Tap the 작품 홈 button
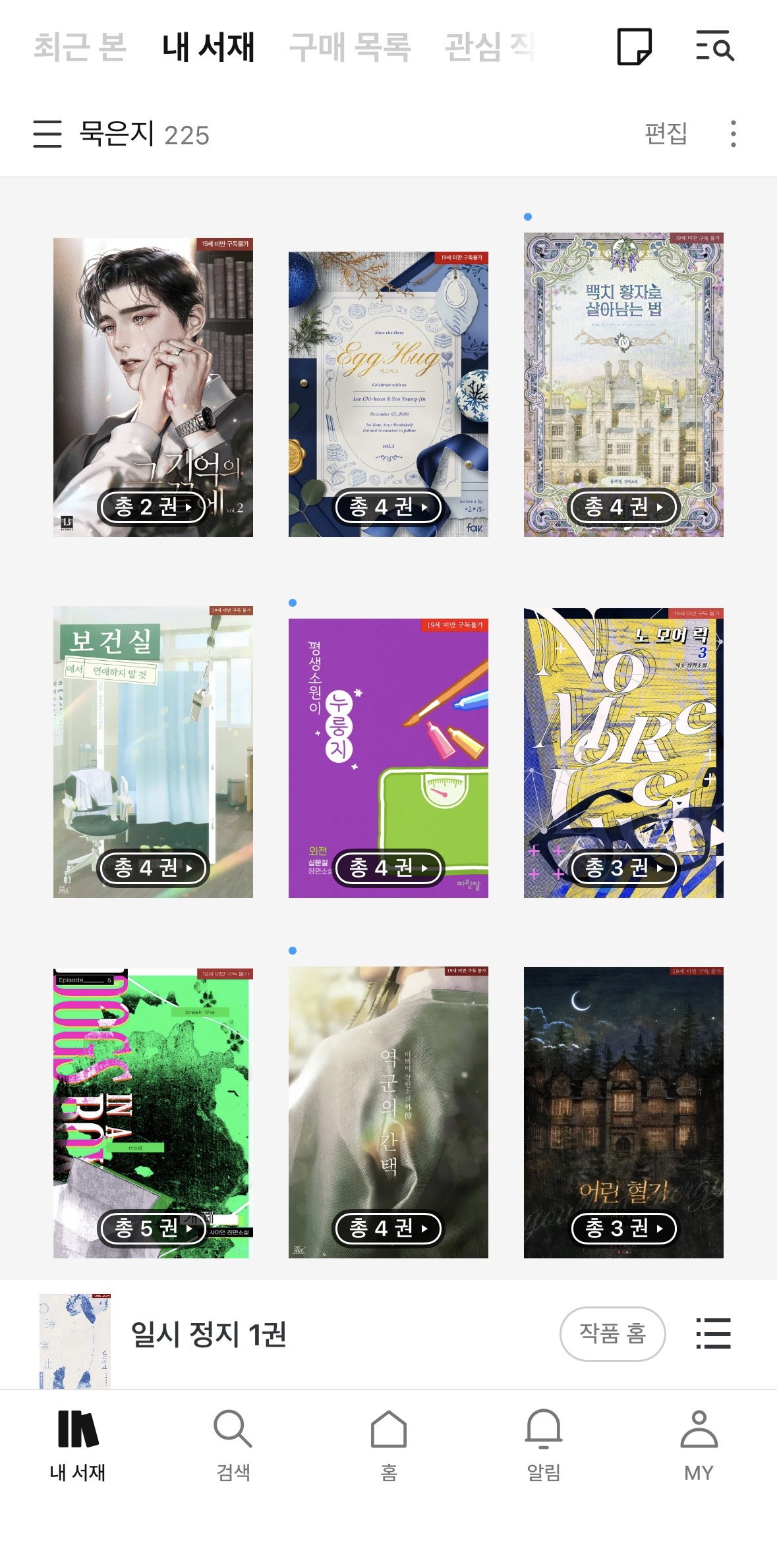Screen dimensions: 777x1568 (x=612, y=1333)
